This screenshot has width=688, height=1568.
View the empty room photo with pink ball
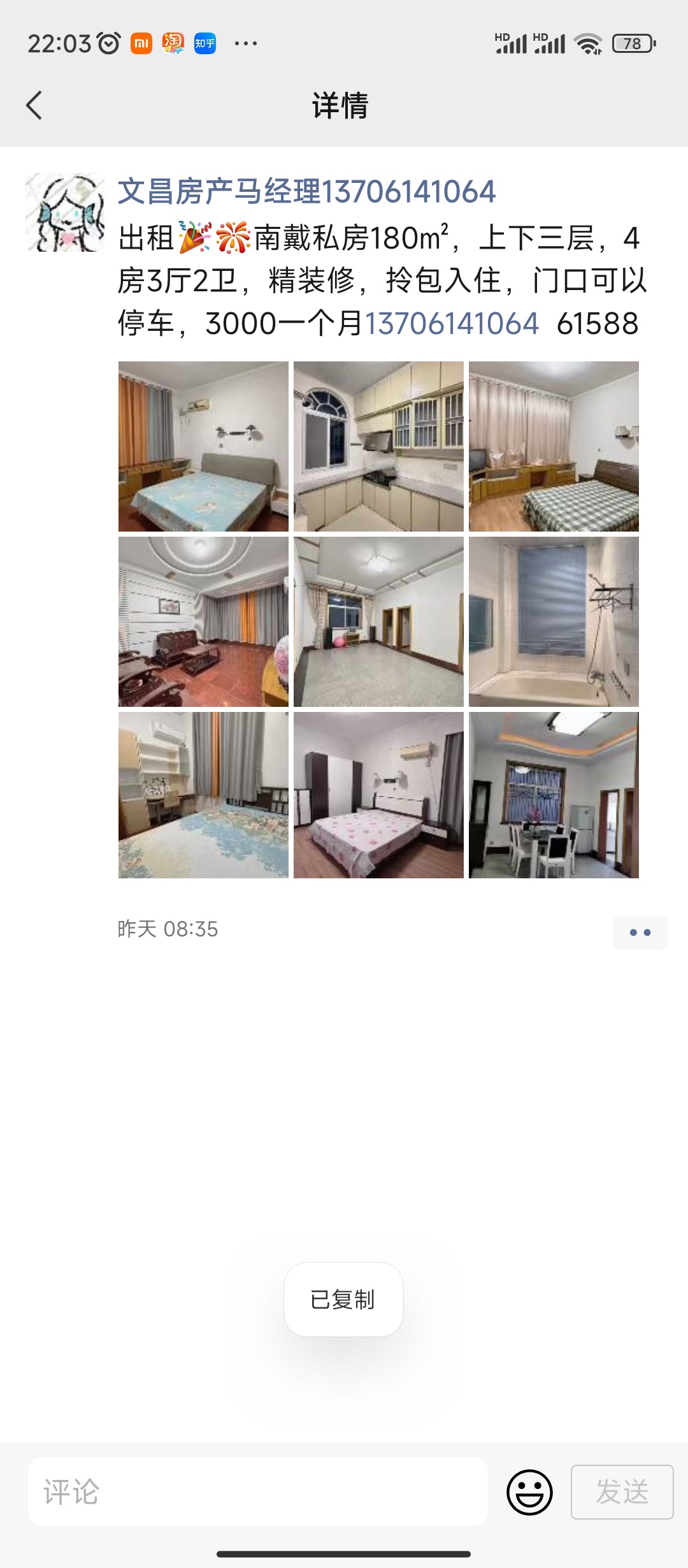pos(378,621)
